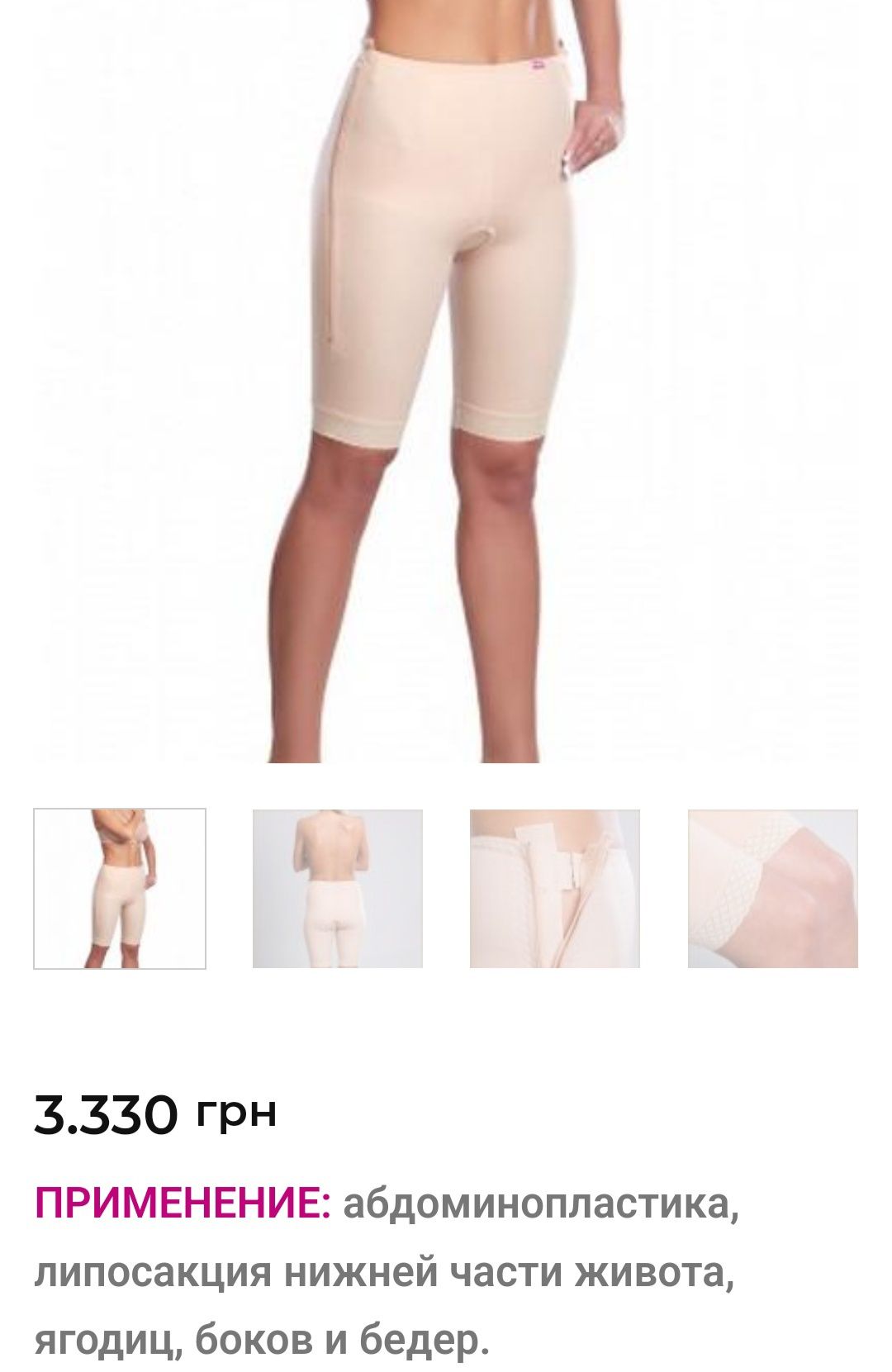The image size is (892, 1372).
Task: View the lace leg trim thumbnail
Action: 772,888
